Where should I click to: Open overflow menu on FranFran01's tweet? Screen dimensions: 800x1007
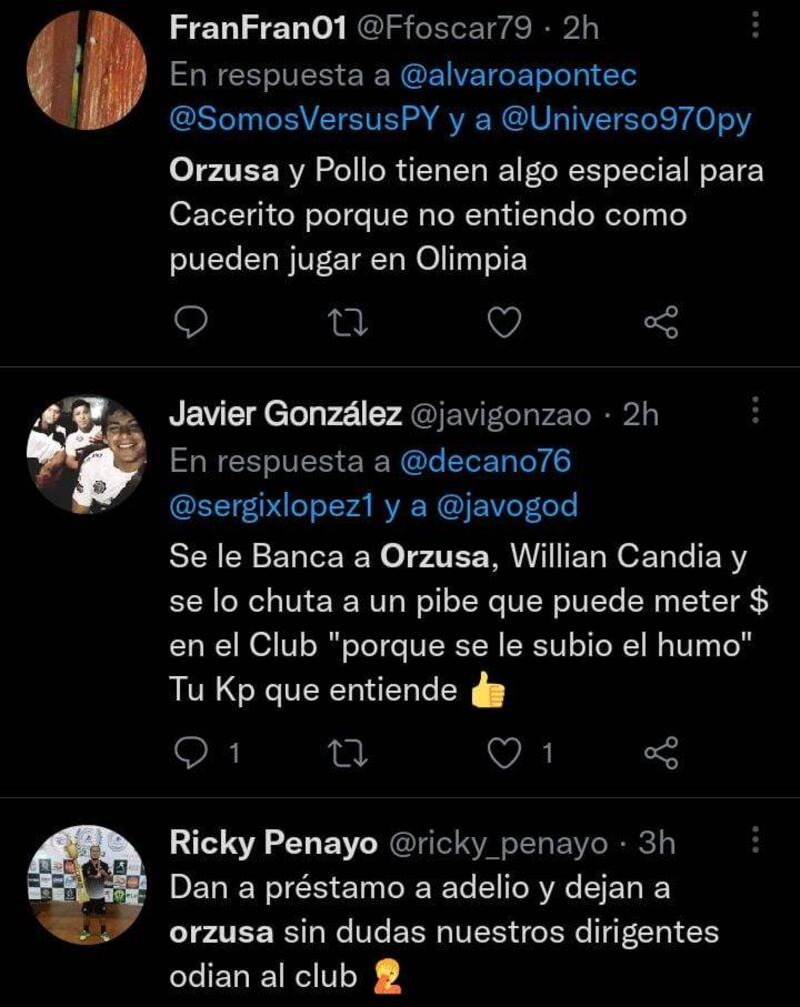coord(755,22)
